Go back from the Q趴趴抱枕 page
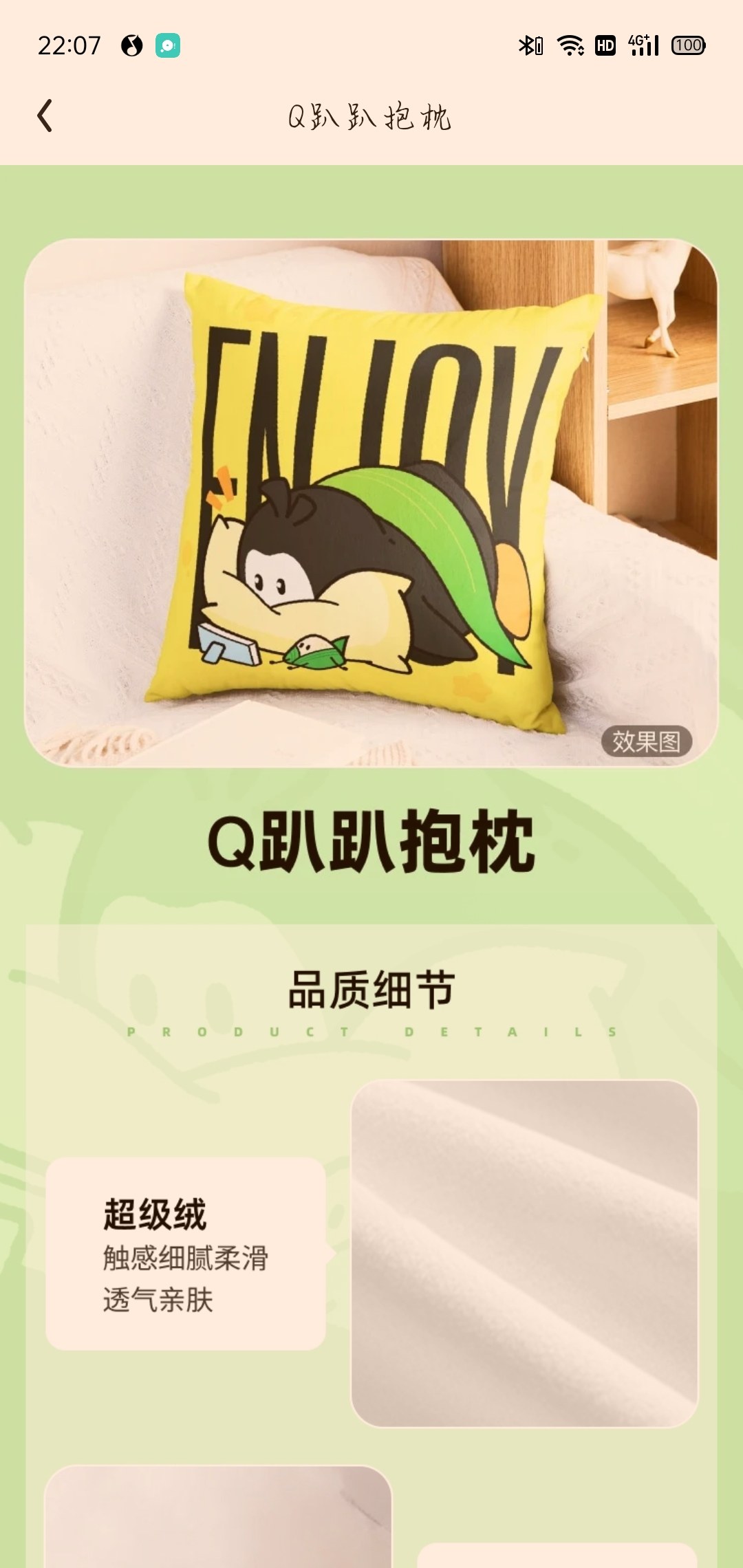Viewport: 743px width, 1568px height. [45, 116]
